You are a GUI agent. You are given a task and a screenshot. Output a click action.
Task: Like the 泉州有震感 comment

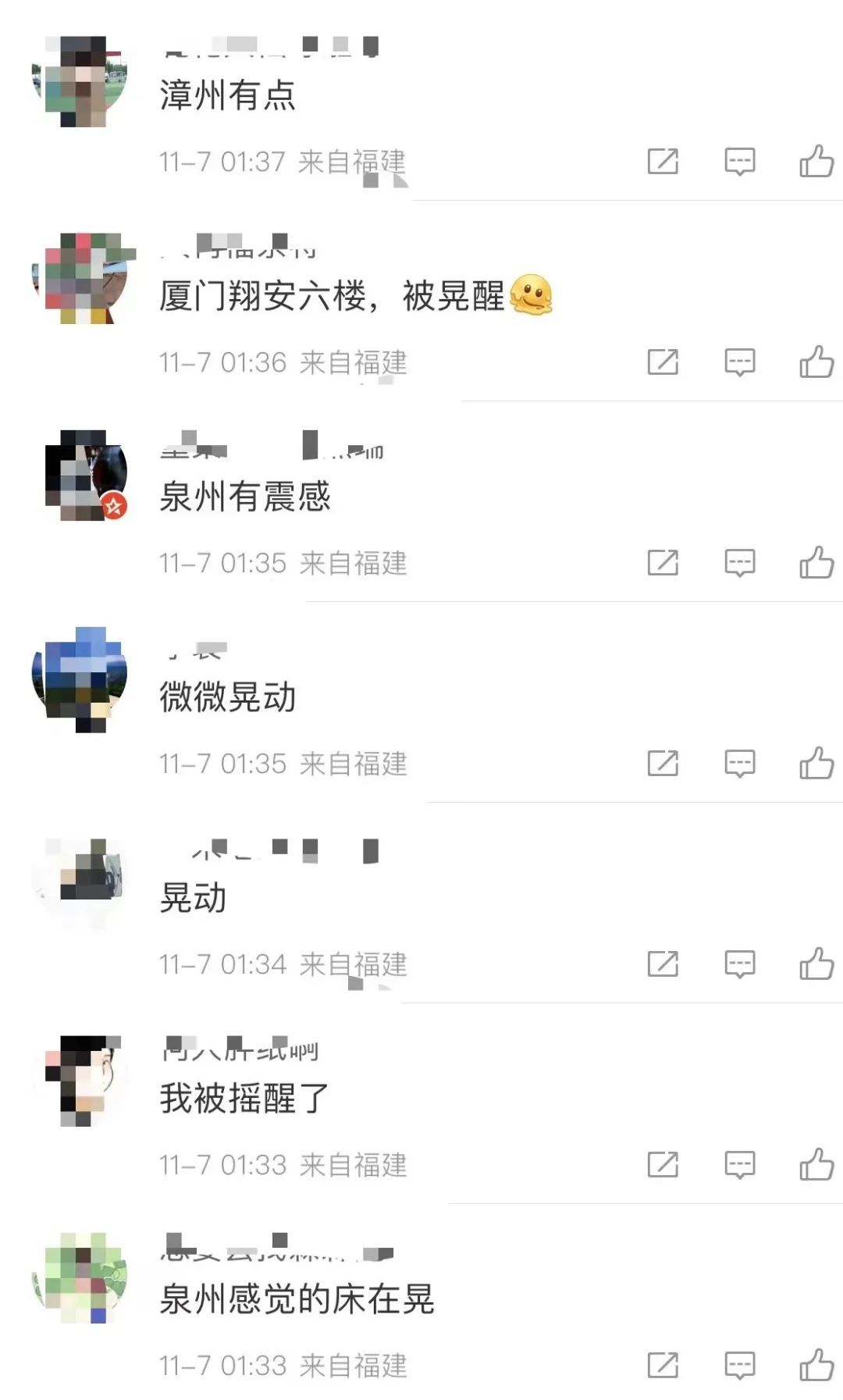[x=815, y=562]
